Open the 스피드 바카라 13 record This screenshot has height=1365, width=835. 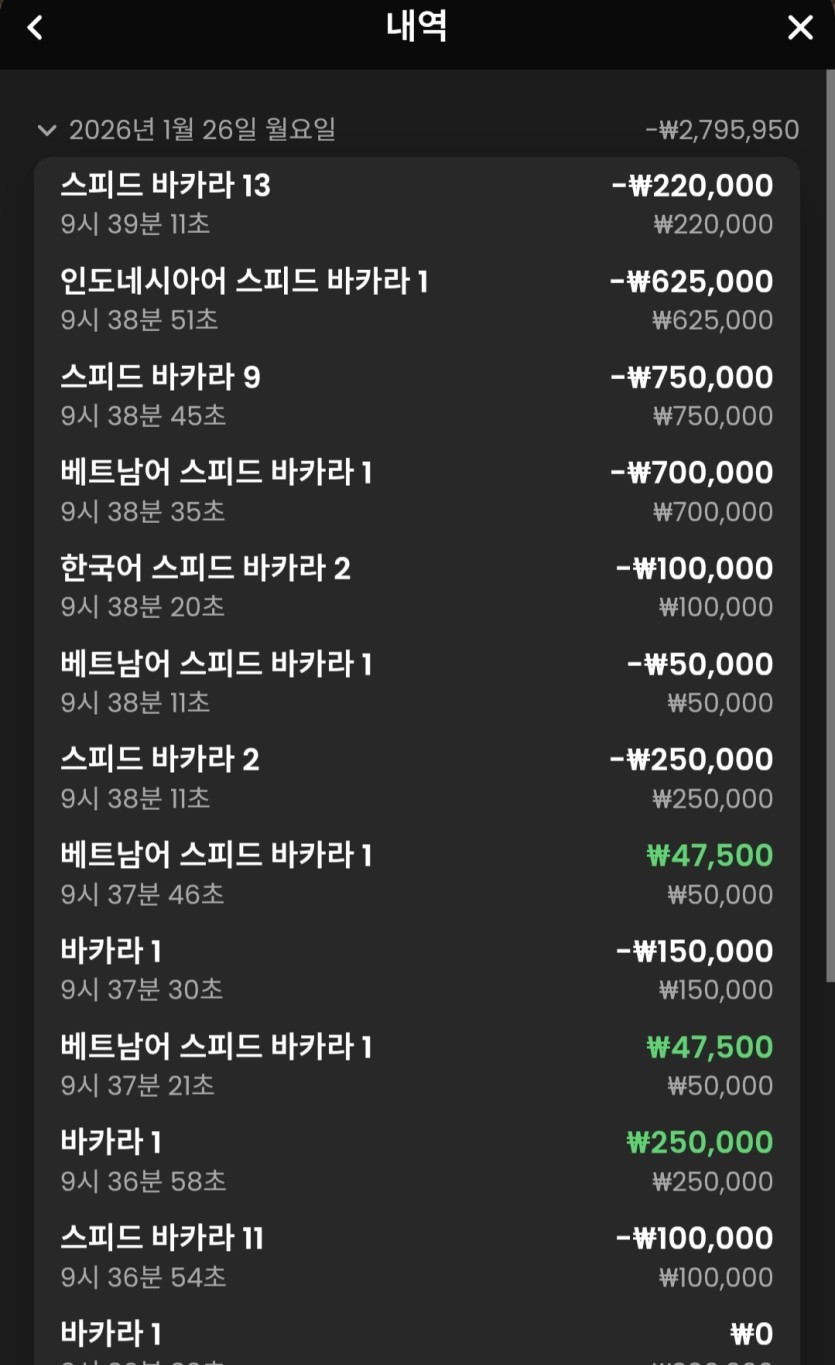coord(416,204)
